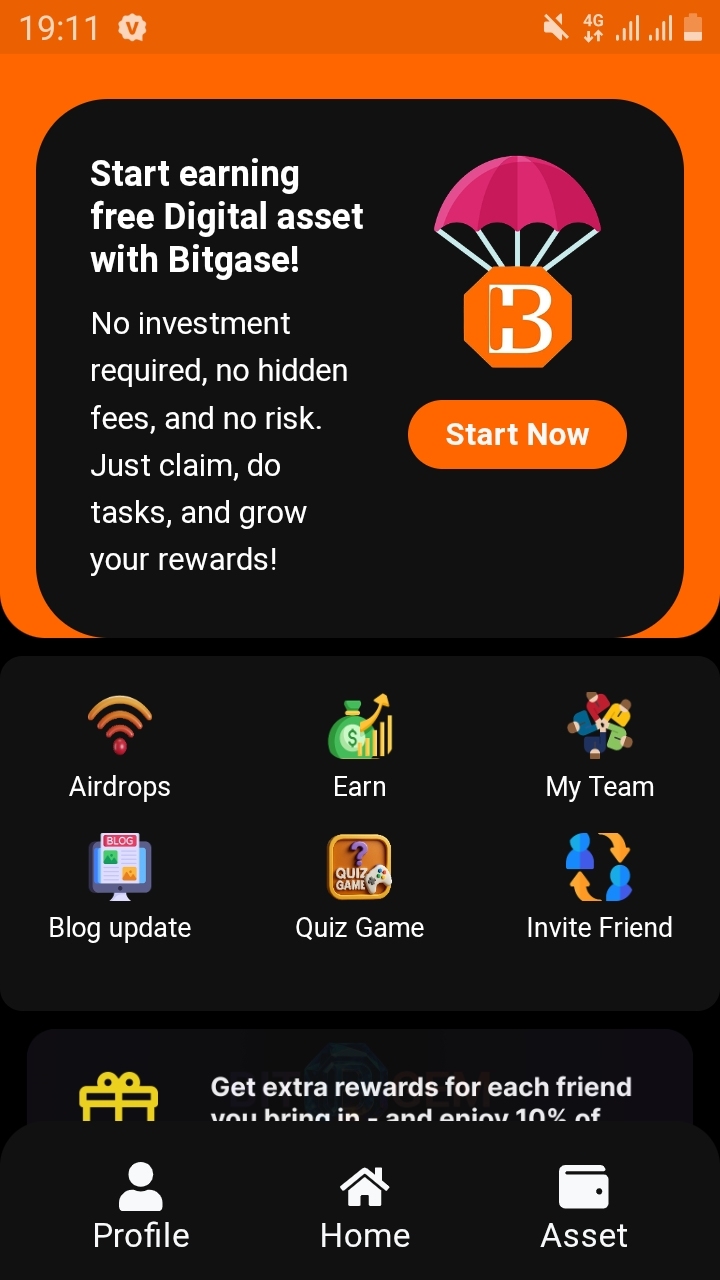The image size is (720, 1280).
Task: Tap the Start Now button
Action: [517, 435]
